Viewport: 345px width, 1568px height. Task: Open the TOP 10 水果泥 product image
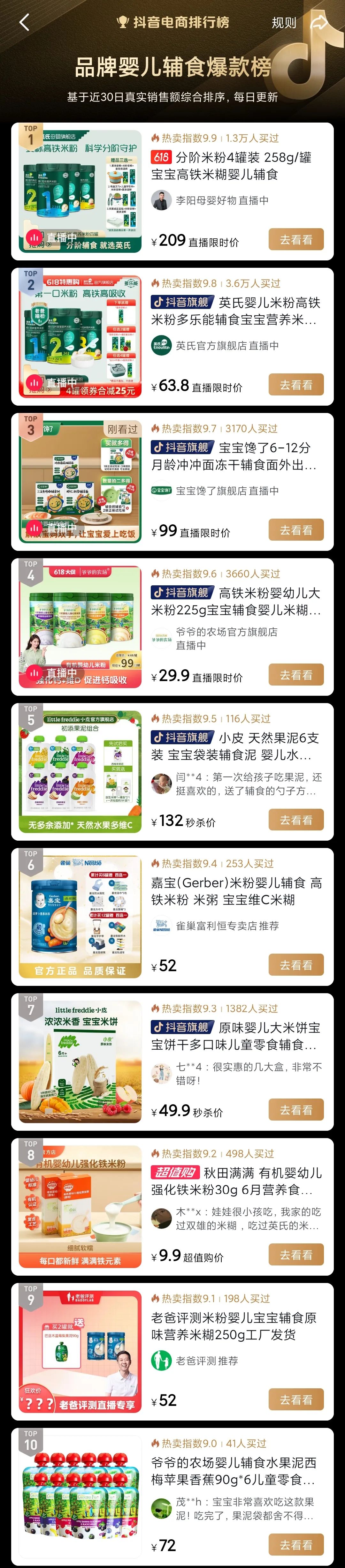(80, 1496)
